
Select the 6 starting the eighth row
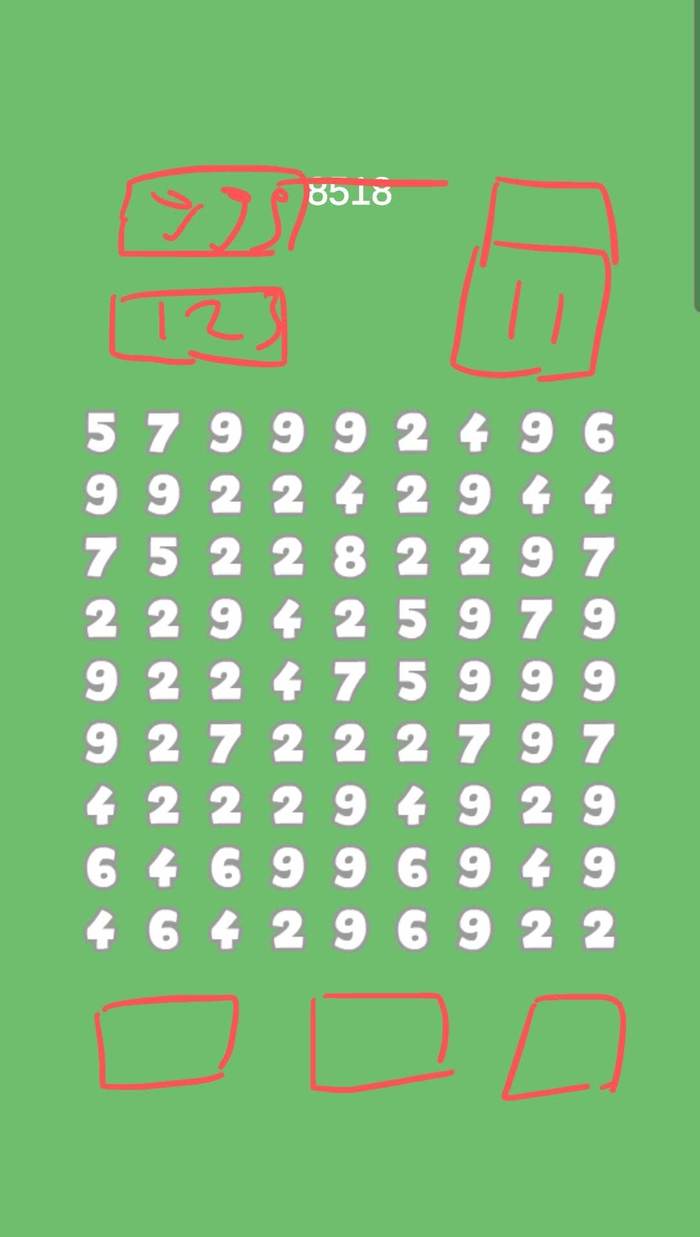[100, 869]
